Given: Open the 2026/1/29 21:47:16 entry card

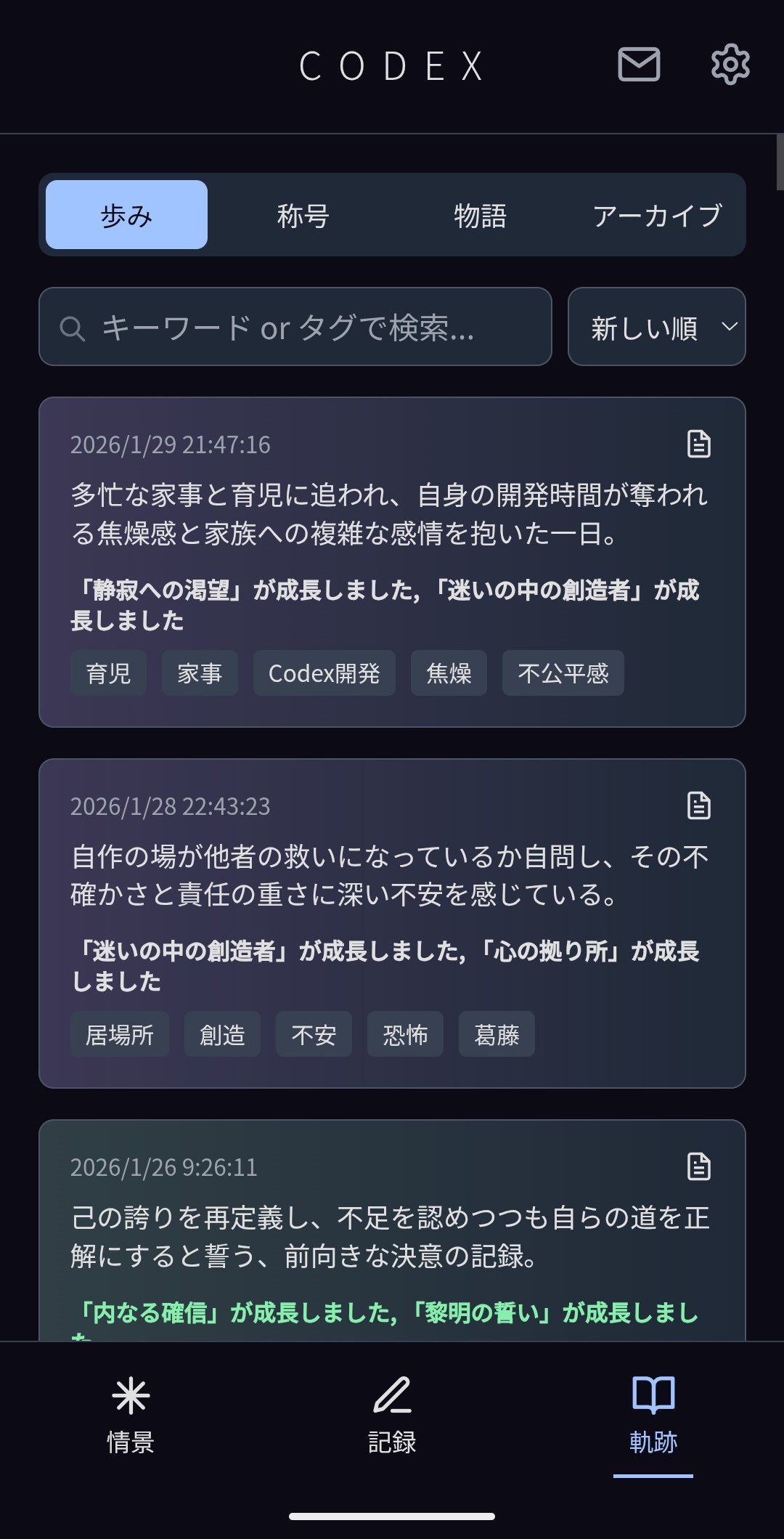Looking at the screenshot, I should (392, 514).
